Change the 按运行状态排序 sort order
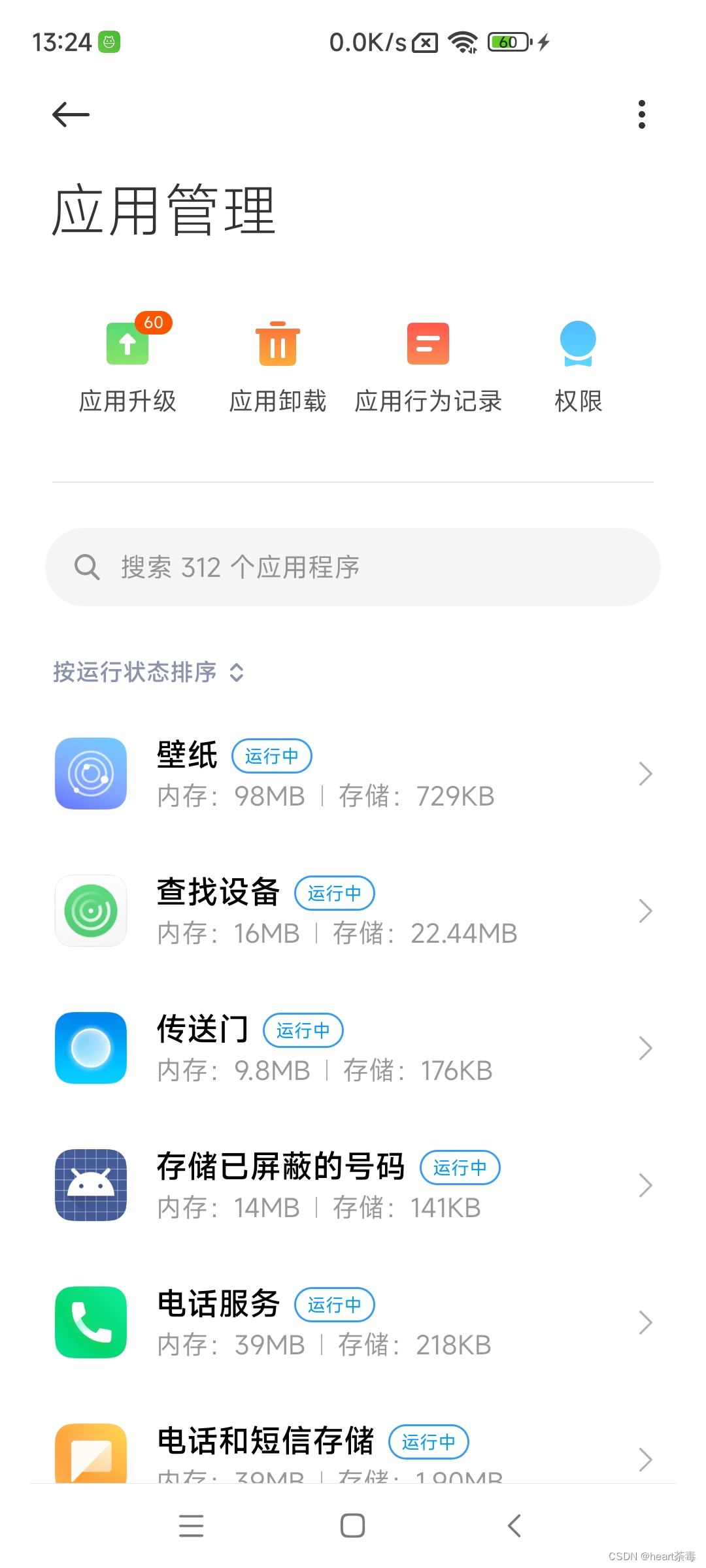Viewport: 706px width, 1568px height. [148, 672]
